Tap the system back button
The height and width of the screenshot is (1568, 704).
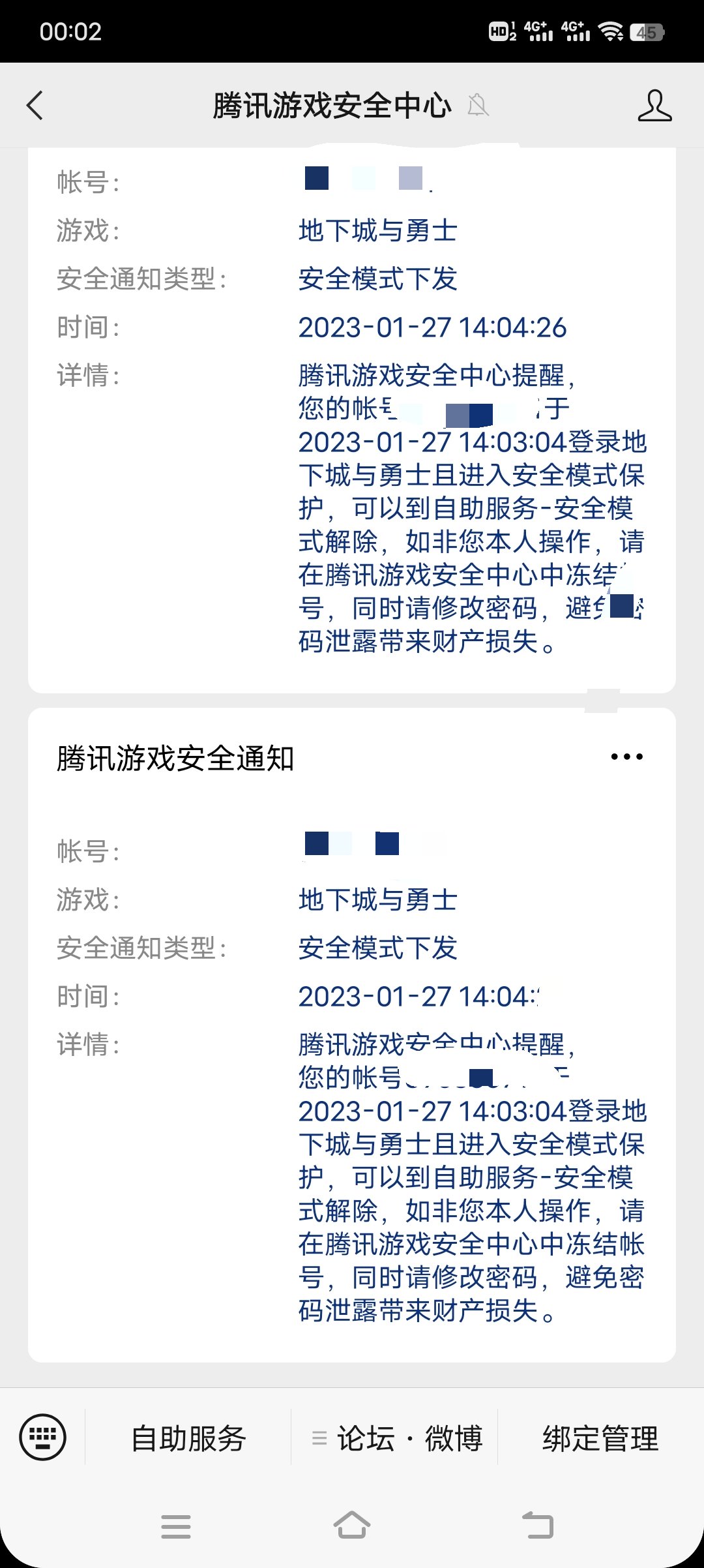click(538, 1526)
